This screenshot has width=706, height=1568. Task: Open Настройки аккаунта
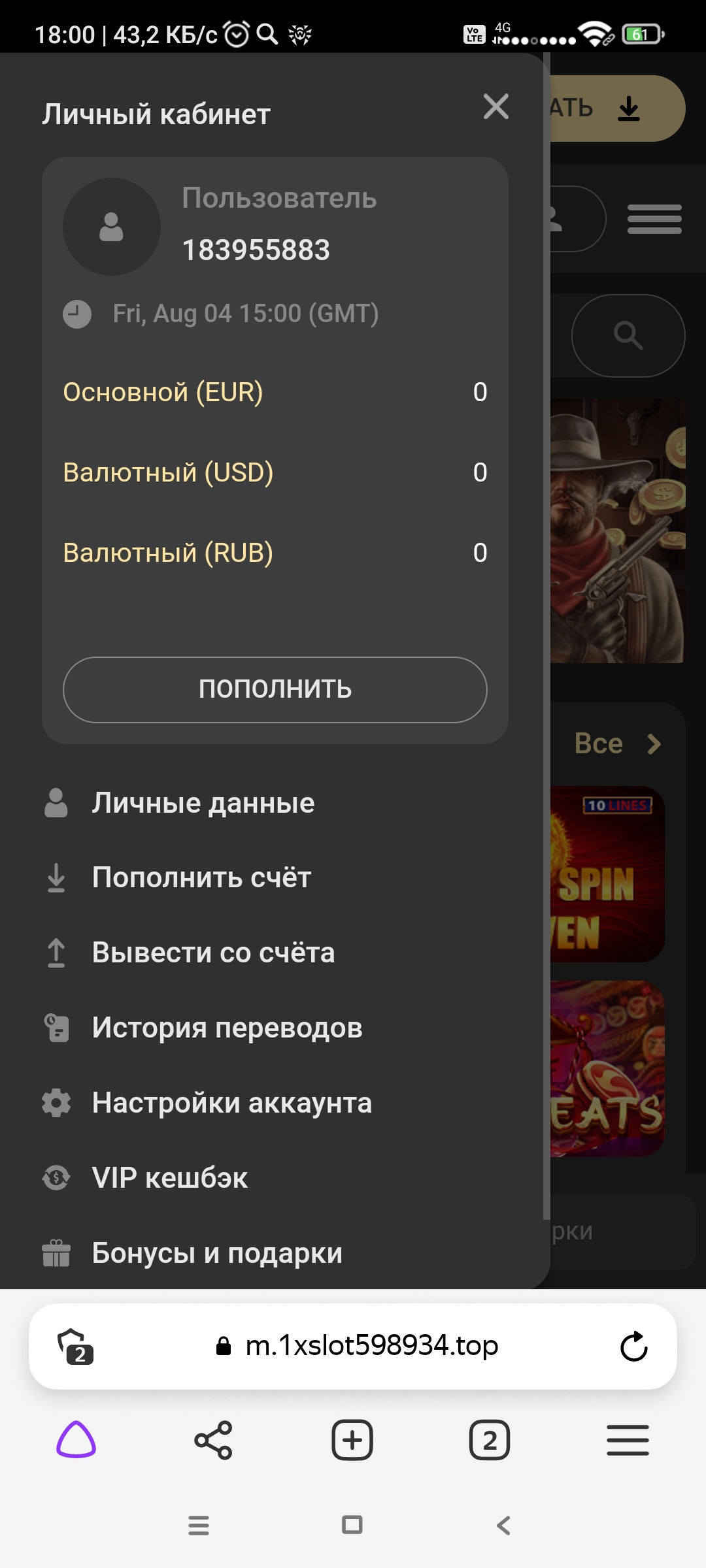pyautogui.click(x=231, y=1103)
